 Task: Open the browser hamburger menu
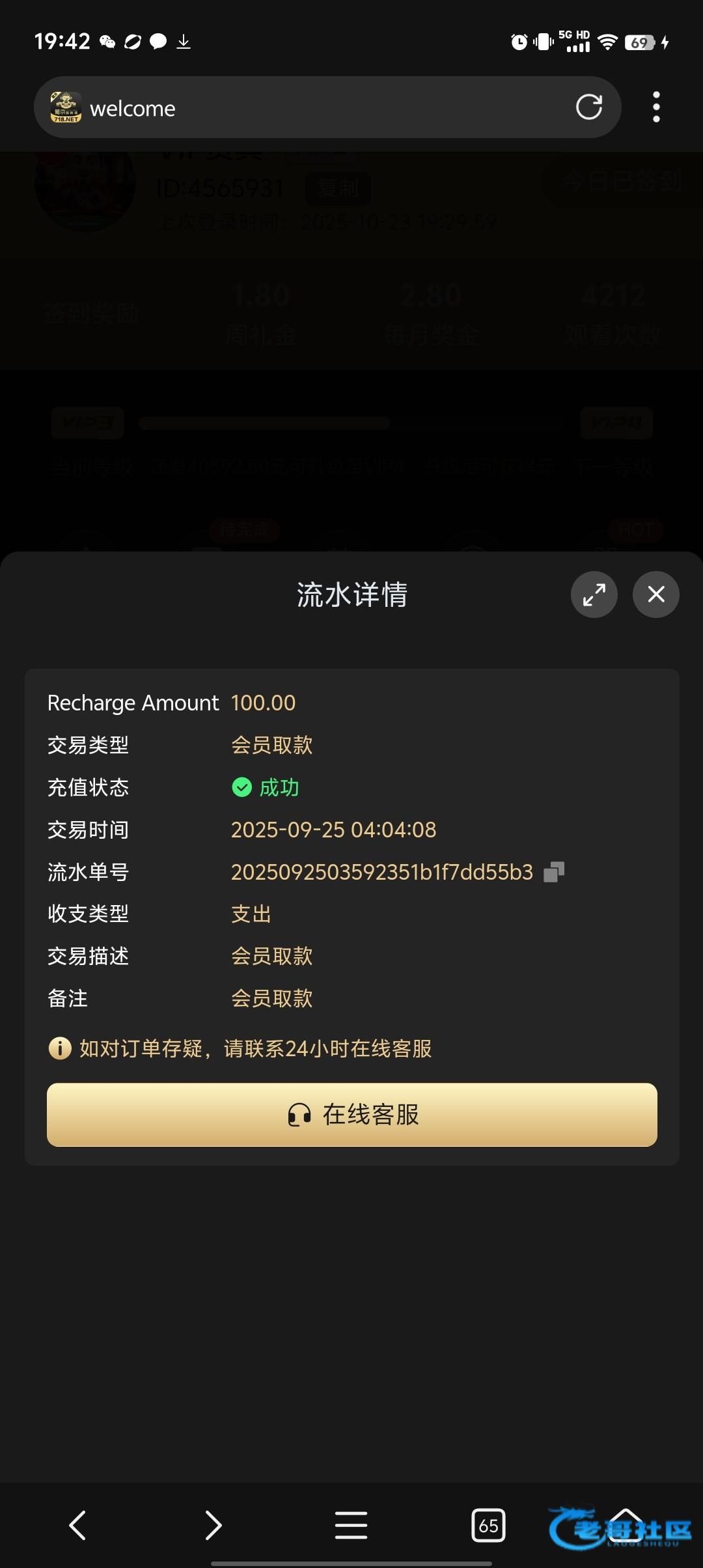pyautogui.click(x=351, y=1525)
